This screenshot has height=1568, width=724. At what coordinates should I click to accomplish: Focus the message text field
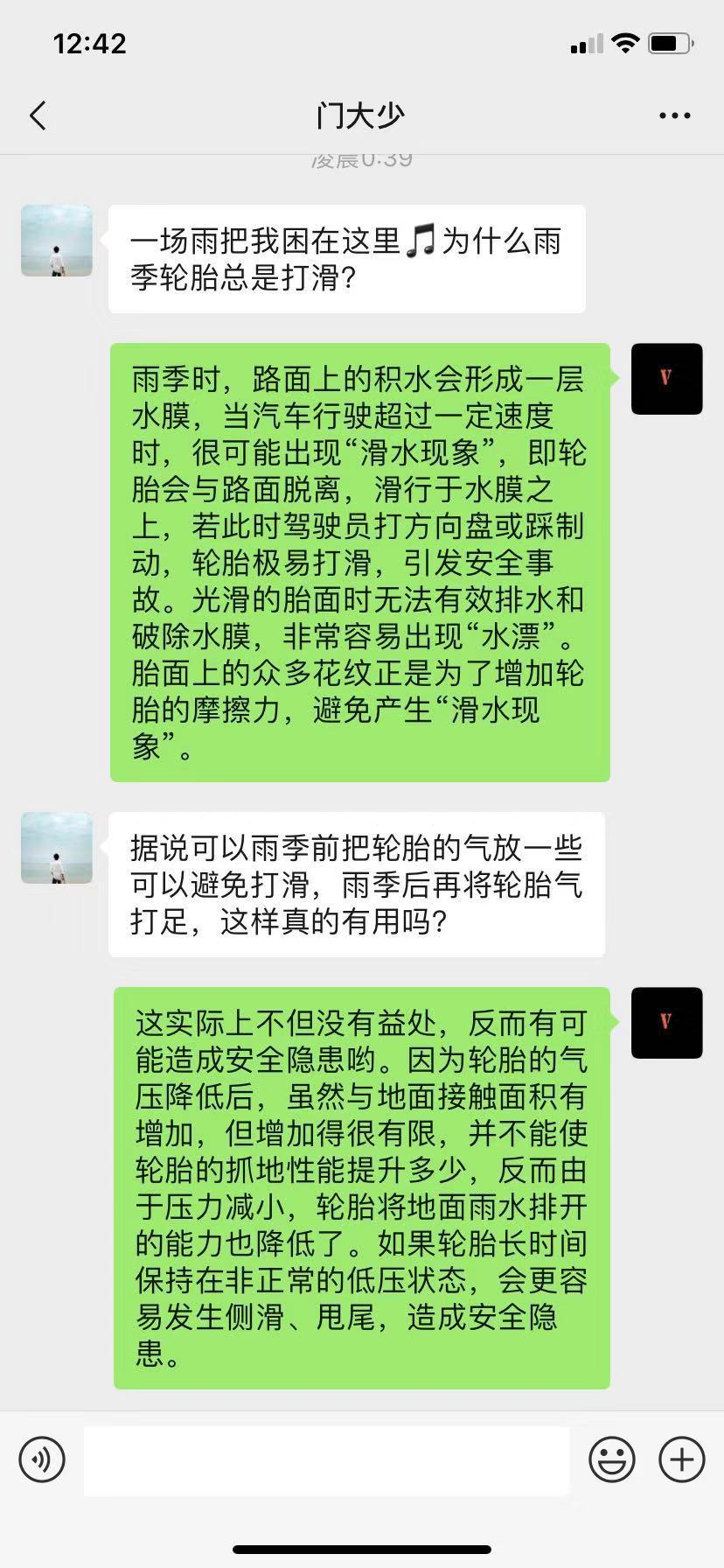(326, 1460)
